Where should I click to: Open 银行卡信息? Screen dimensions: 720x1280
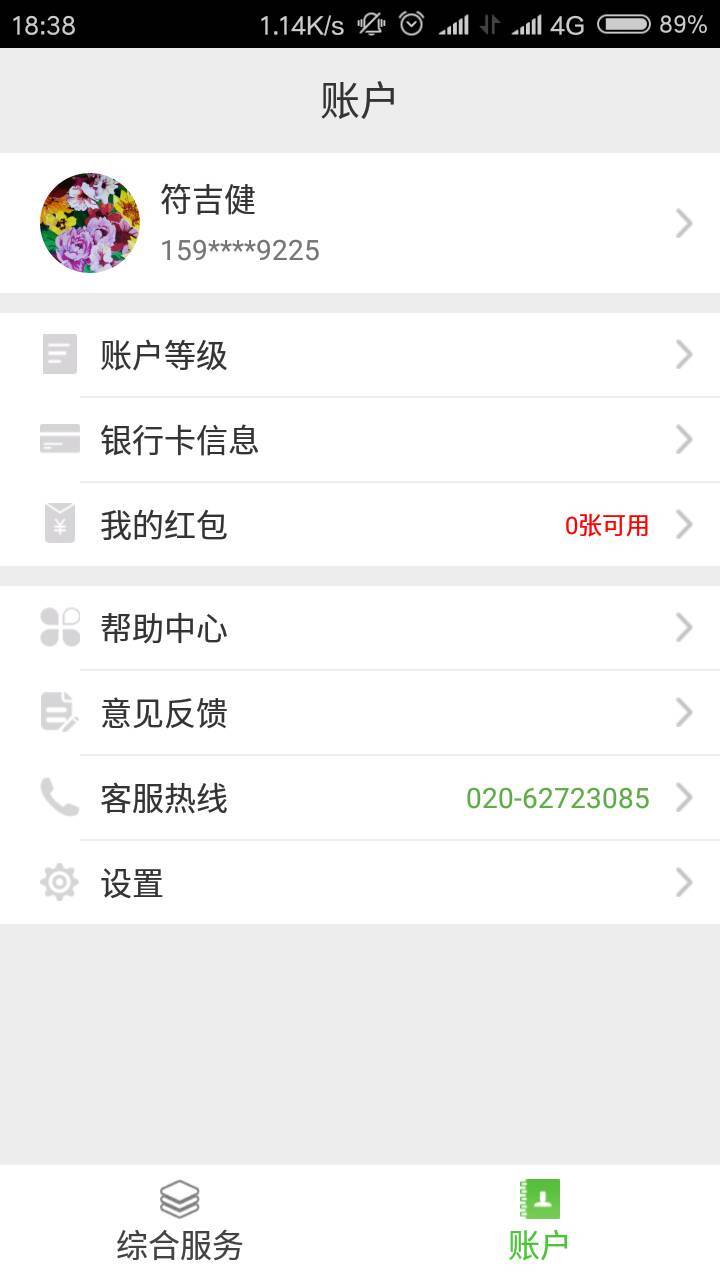click(x=360, y=440)
